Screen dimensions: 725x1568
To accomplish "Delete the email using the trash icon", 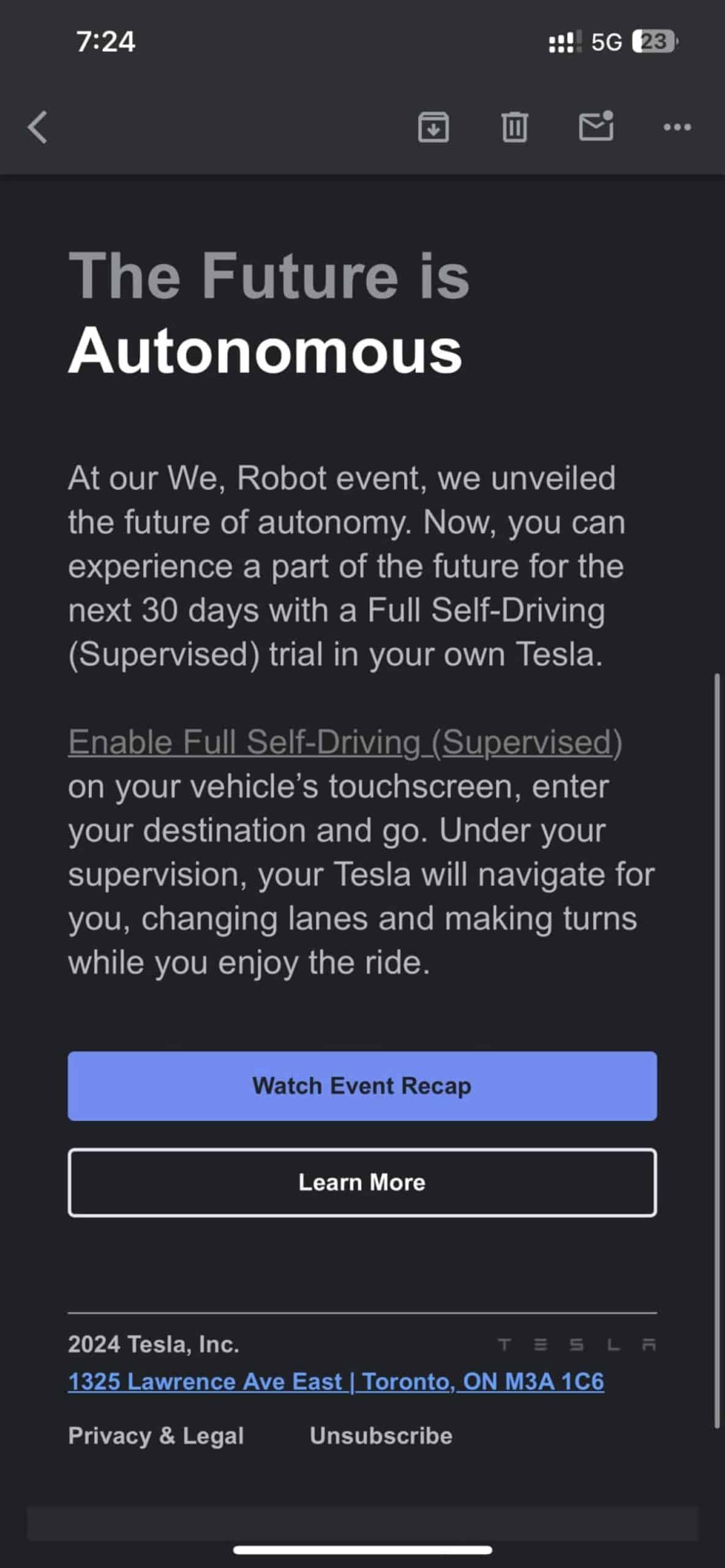I will coord(515,127).
